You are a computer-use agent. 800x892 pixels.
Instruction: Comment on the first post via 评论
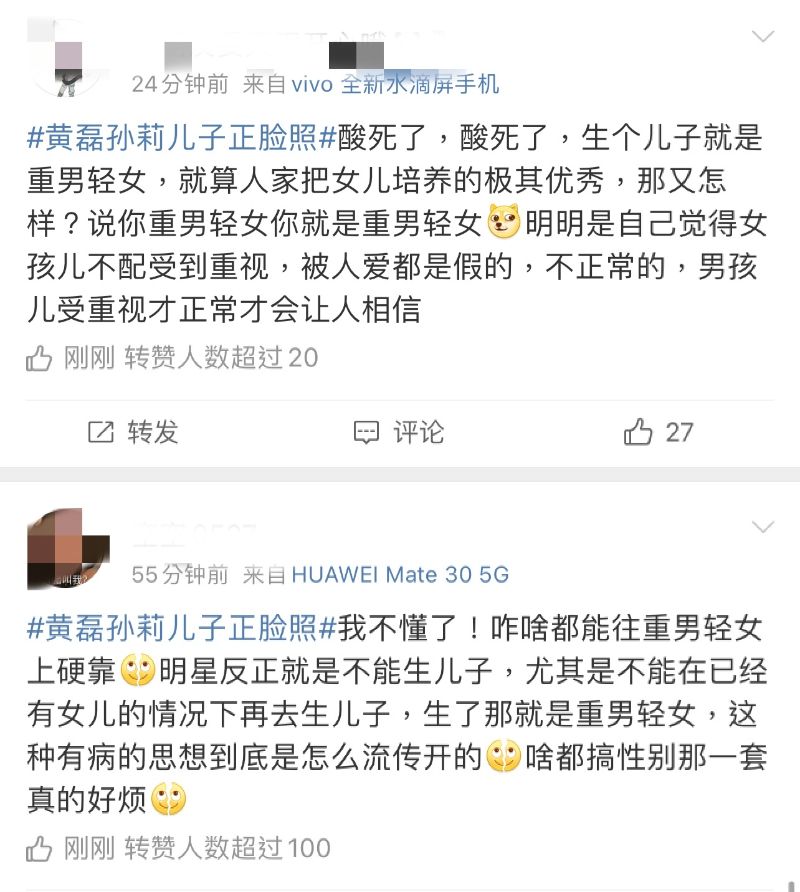pos(399,432)
